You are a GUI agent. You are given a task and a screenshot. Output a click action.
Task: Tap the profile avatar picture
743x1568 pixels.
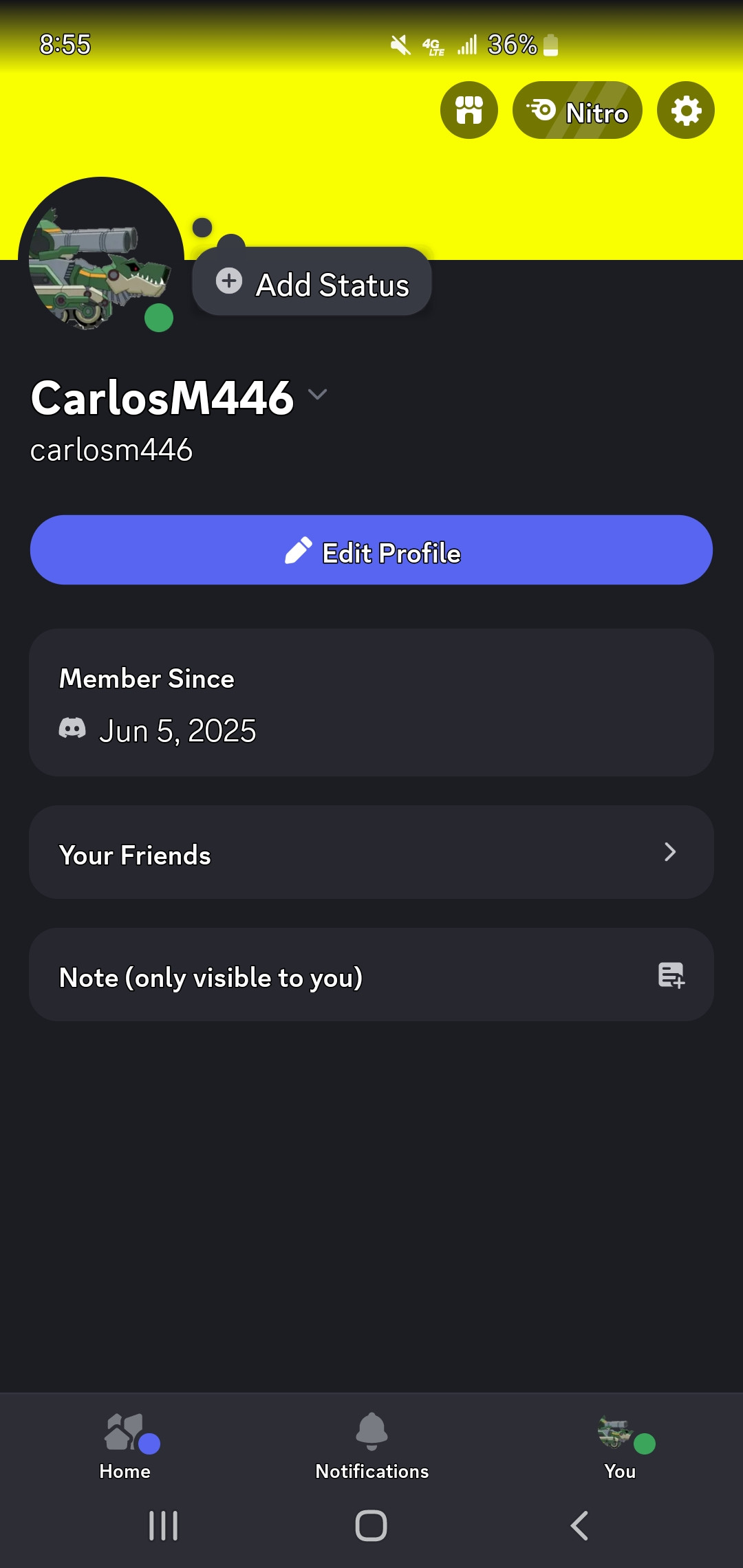101,260
